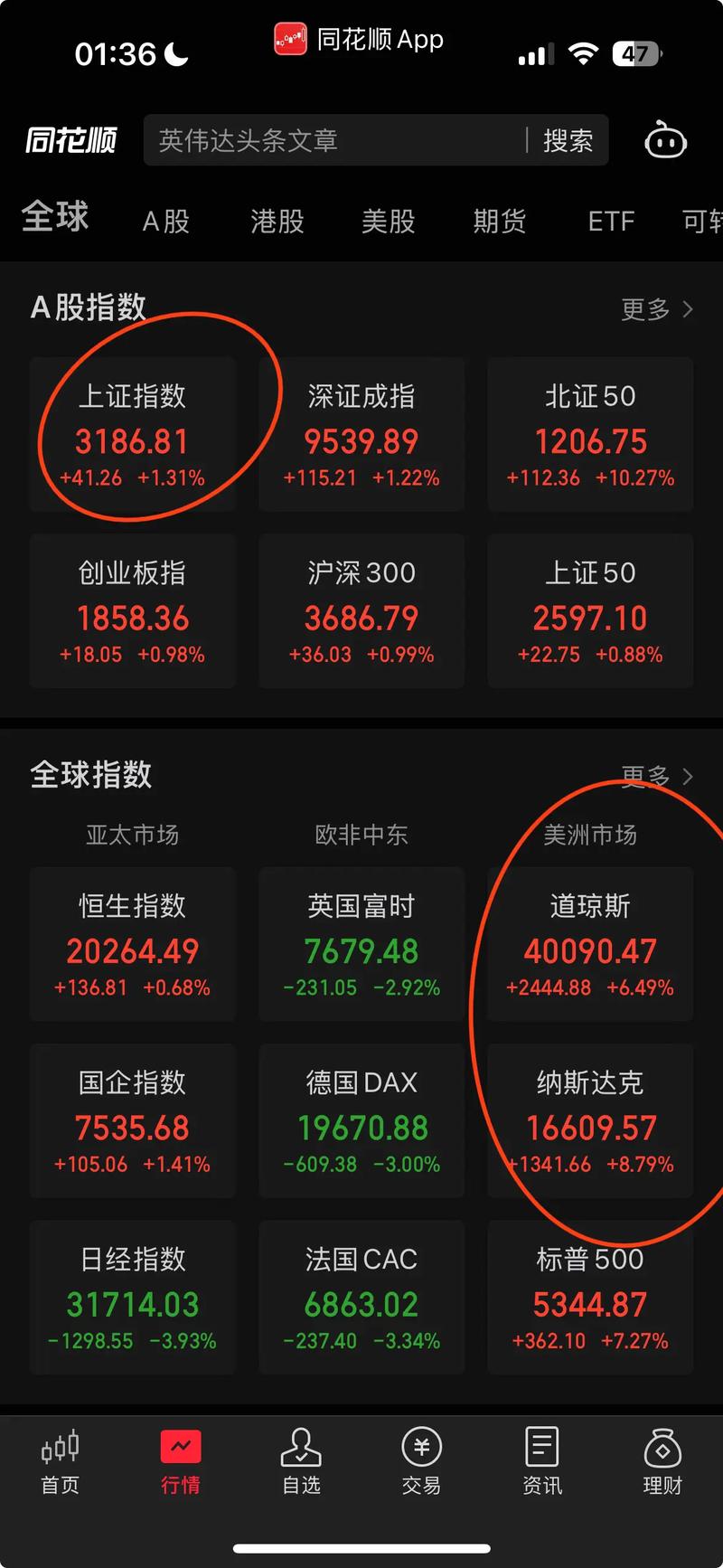Screen dimensions: 723x1568
Task: Tap the 同花顺 App icon in status bar
Action: pyautogui.click(x=289, y=39)
